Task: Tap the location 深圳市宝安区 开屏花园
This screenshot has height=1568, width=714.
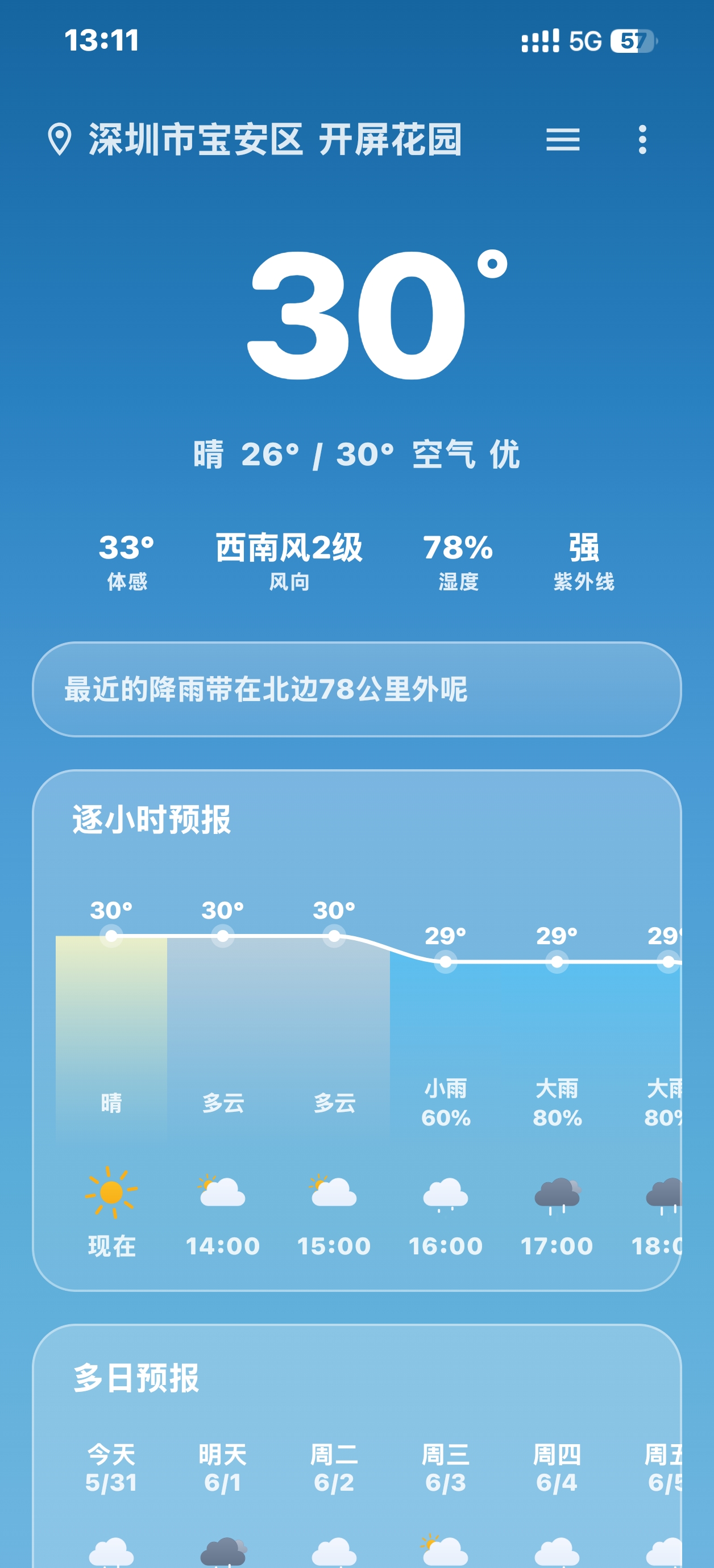Action: coord(255,140)
